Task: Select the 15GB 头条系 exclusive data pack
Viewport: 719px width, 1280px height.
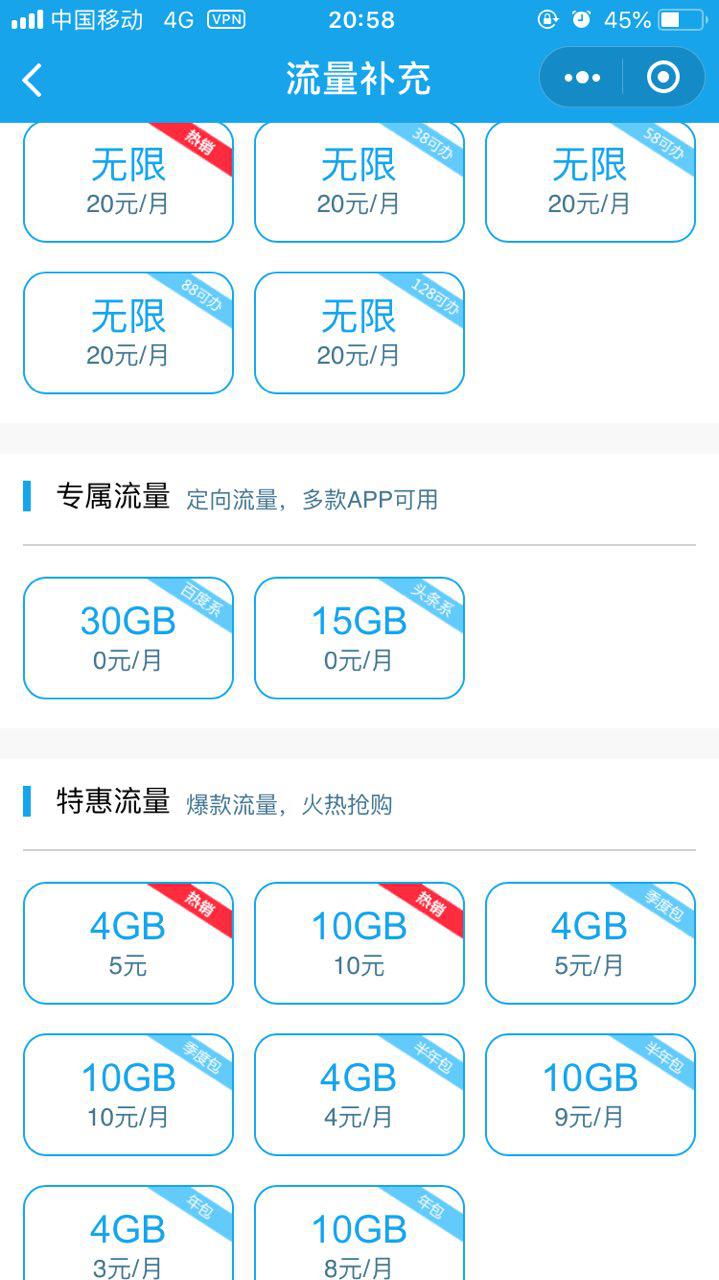Action: tap(359, 638)
